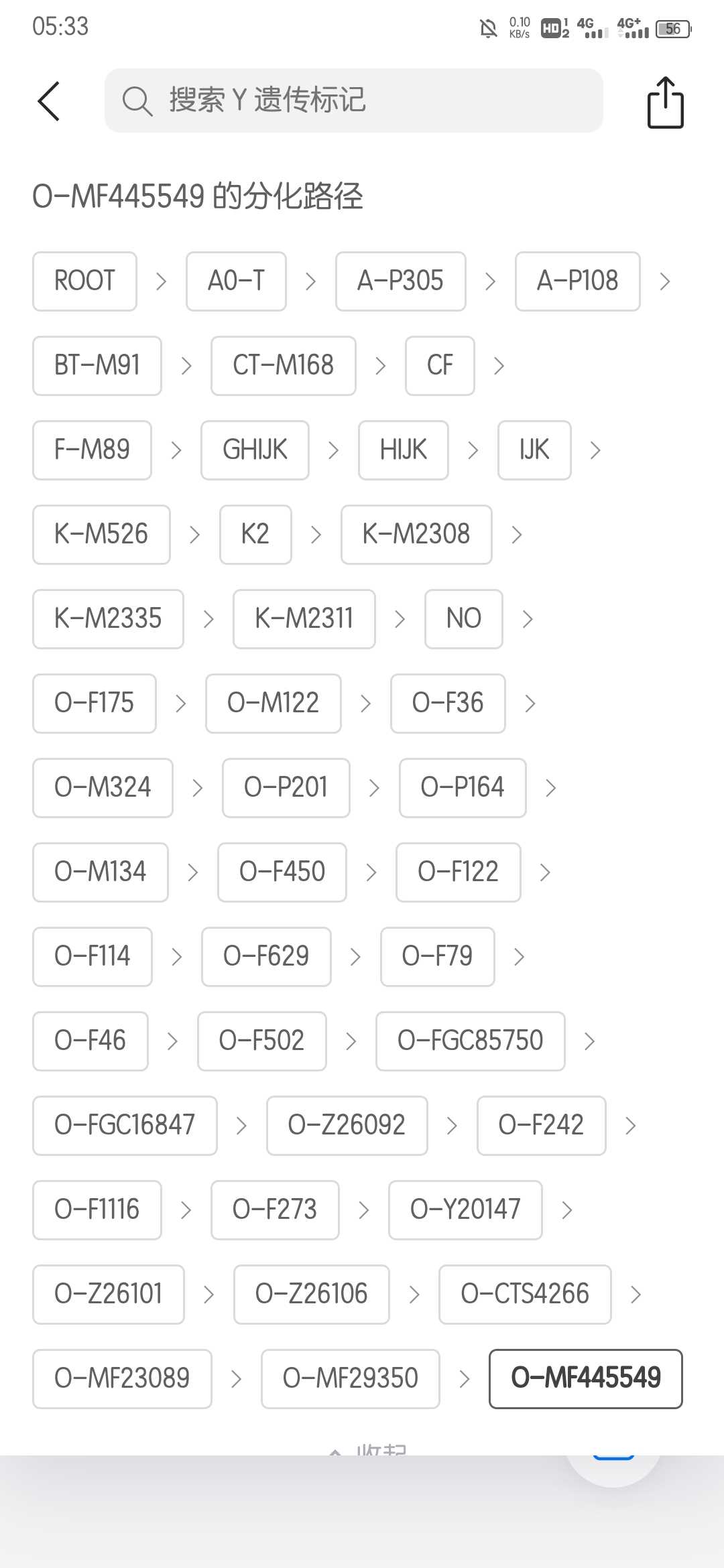724x1568 pixels.
Task: Go back using the top-left arrow
Action: 49,101
